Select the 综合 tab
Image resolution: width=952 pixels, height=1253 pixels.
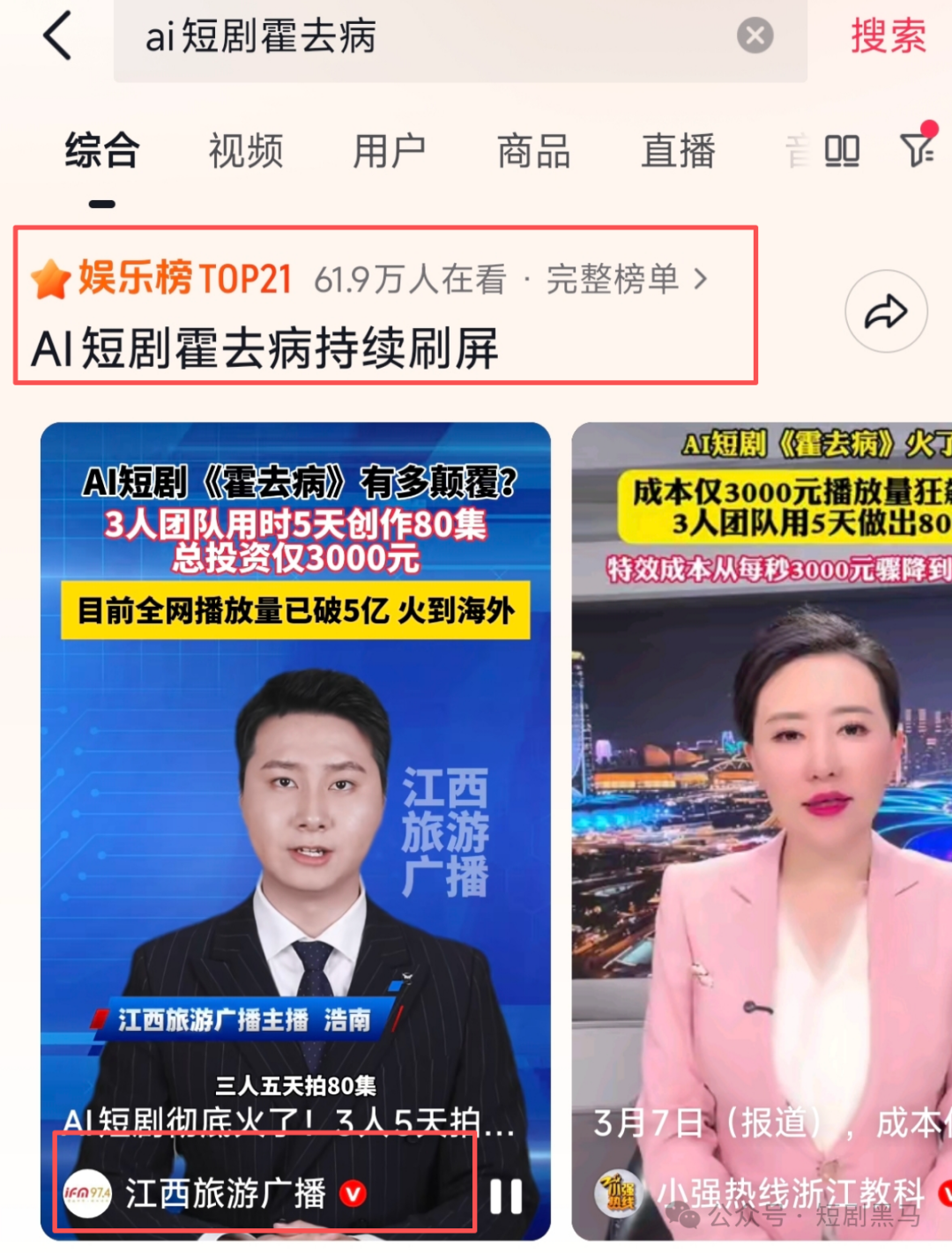(102, 151)
